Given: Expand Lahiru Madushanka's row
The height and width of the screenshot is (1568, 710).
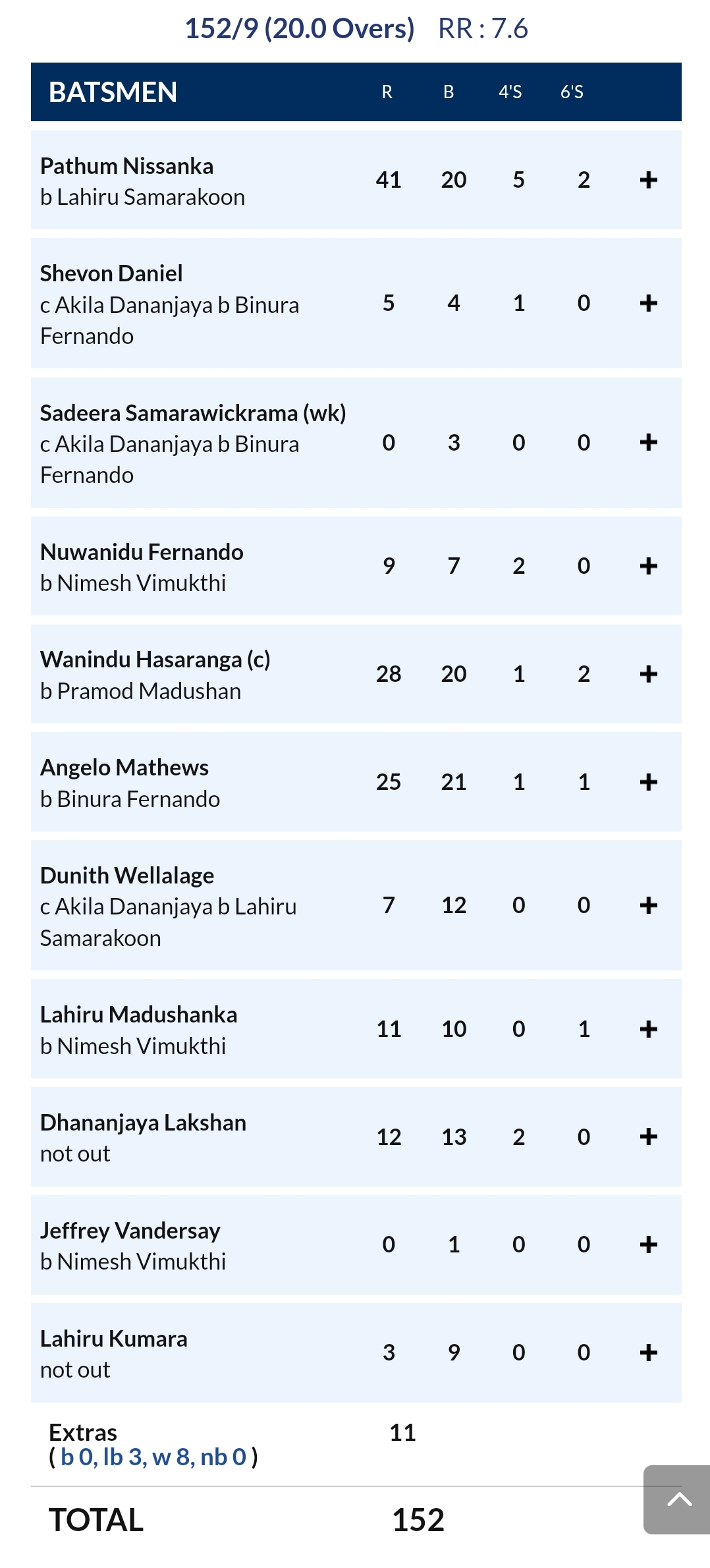Looking at the screenshot, I should pyautogui.click(x=649, y=1029).
